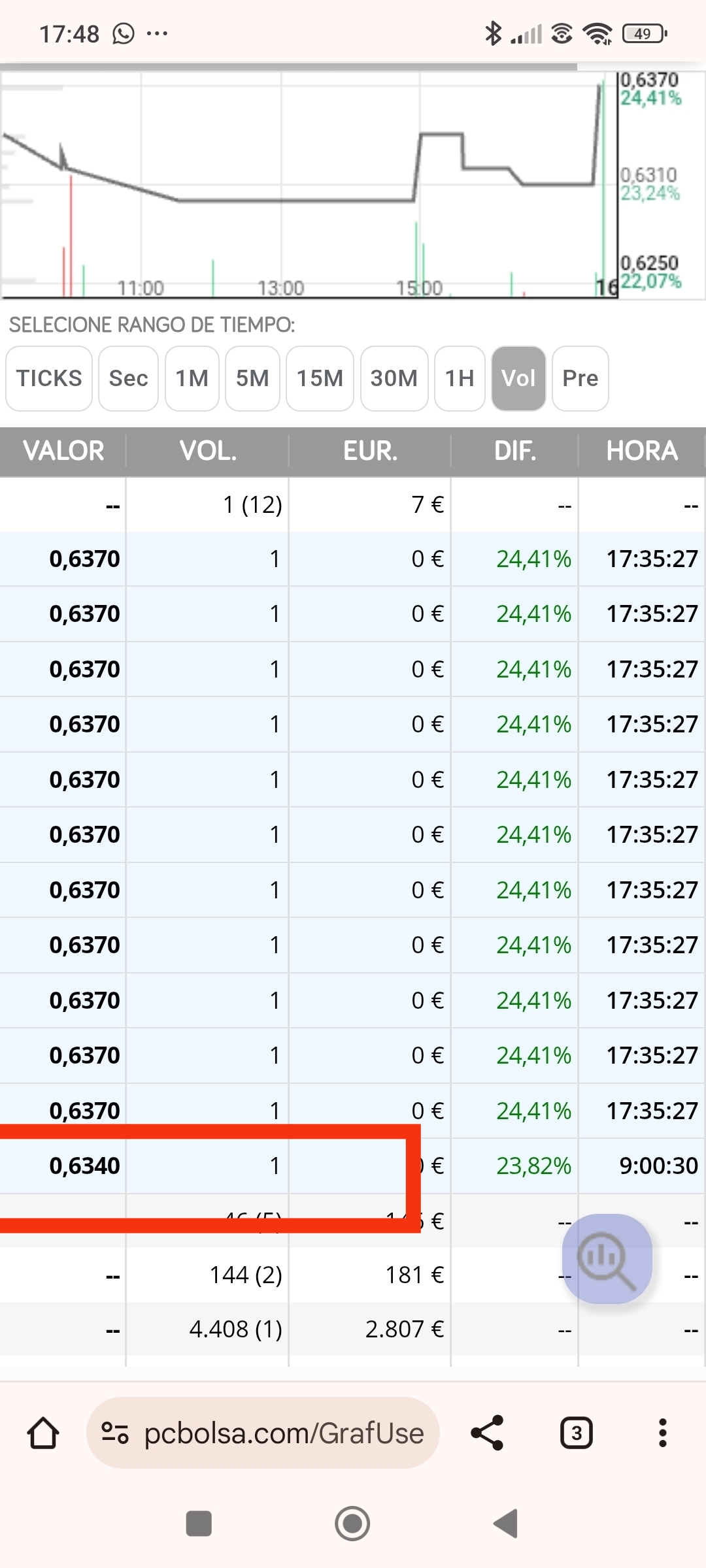This screenshot has width=706, height=1568.
Task: Share this page
Action: pos(488,1433)
